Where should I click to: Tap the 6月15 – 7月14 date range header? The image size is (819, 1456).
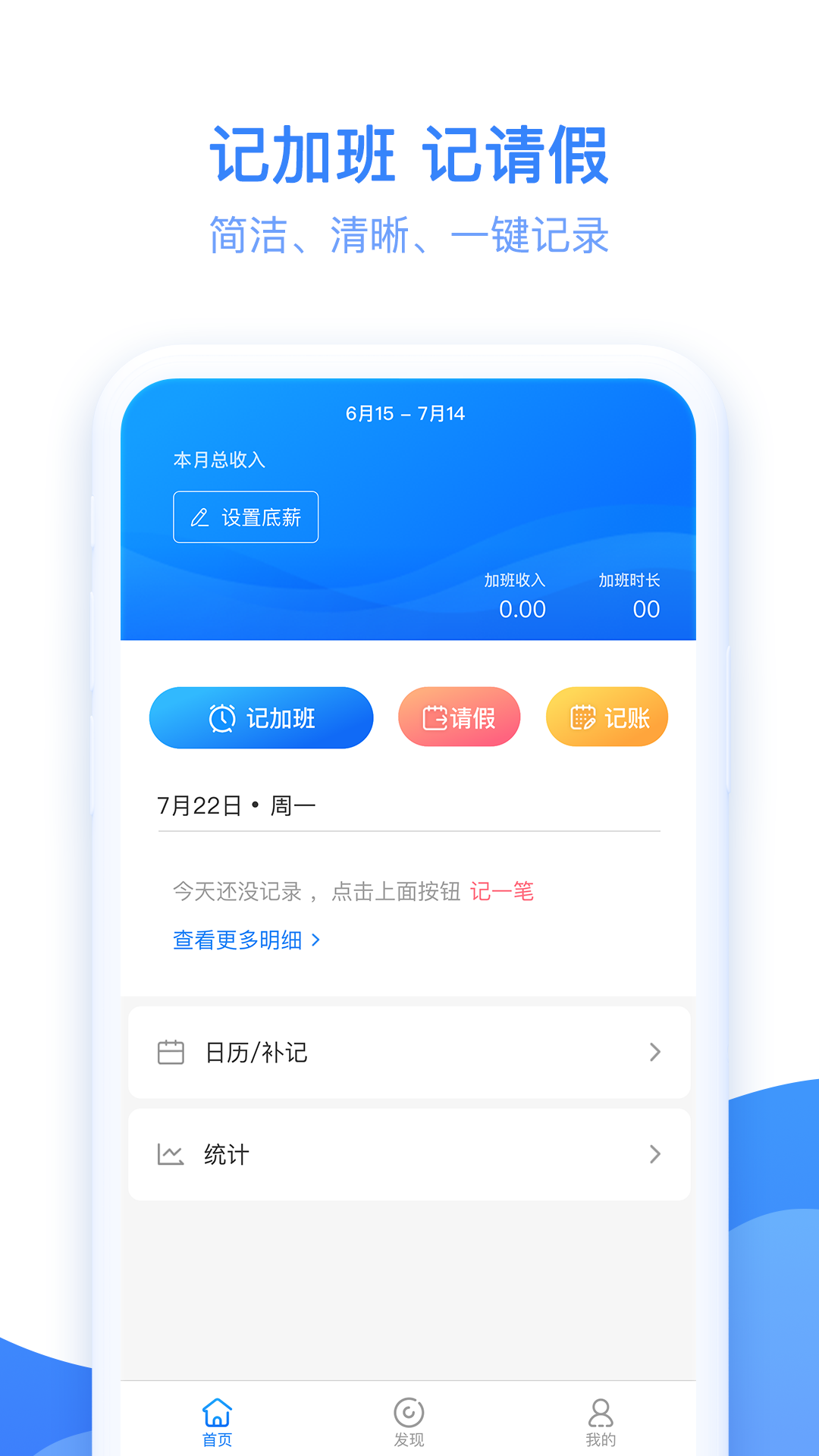click(406, 413)
